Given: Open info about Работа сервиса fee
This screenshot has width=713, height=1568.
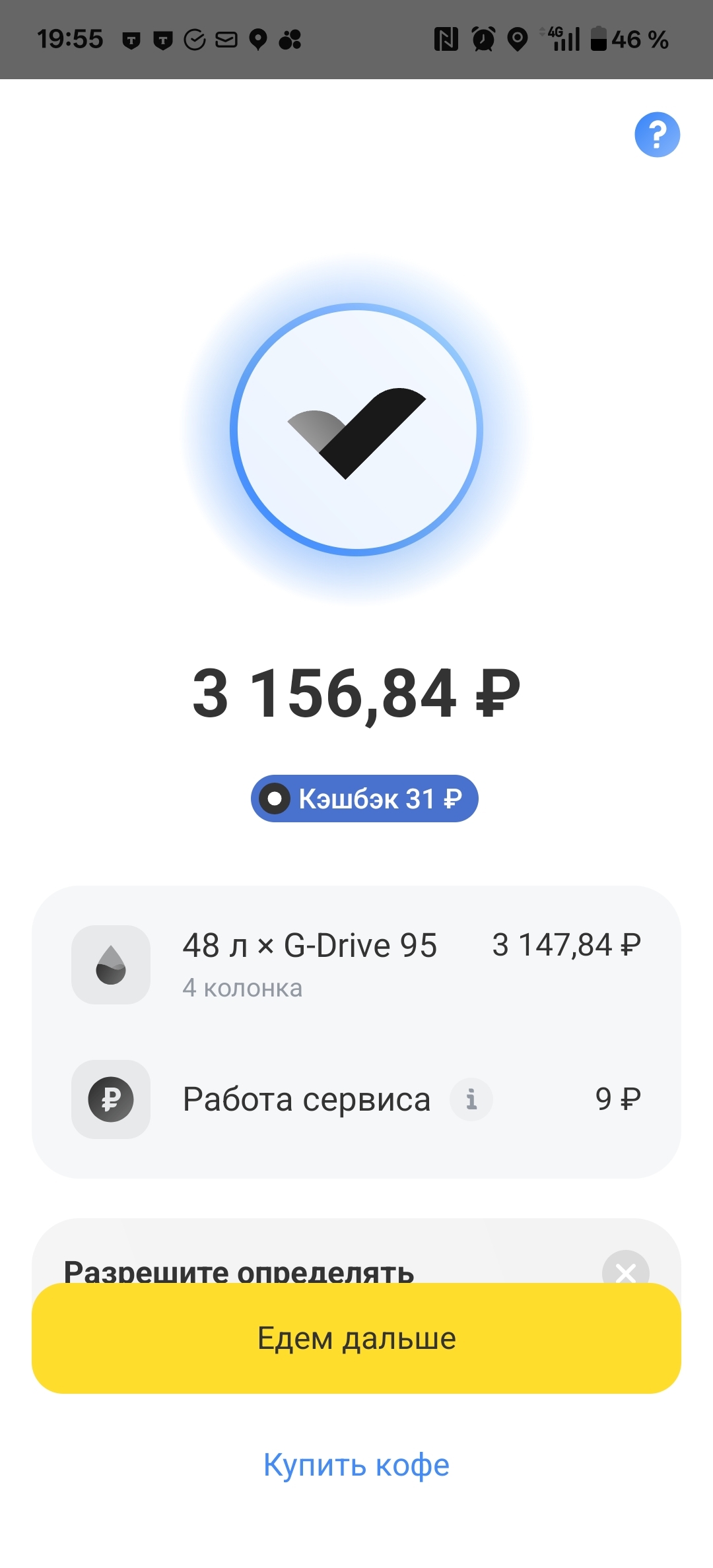Looking at the screenshot, I should tap(471, 1099).
